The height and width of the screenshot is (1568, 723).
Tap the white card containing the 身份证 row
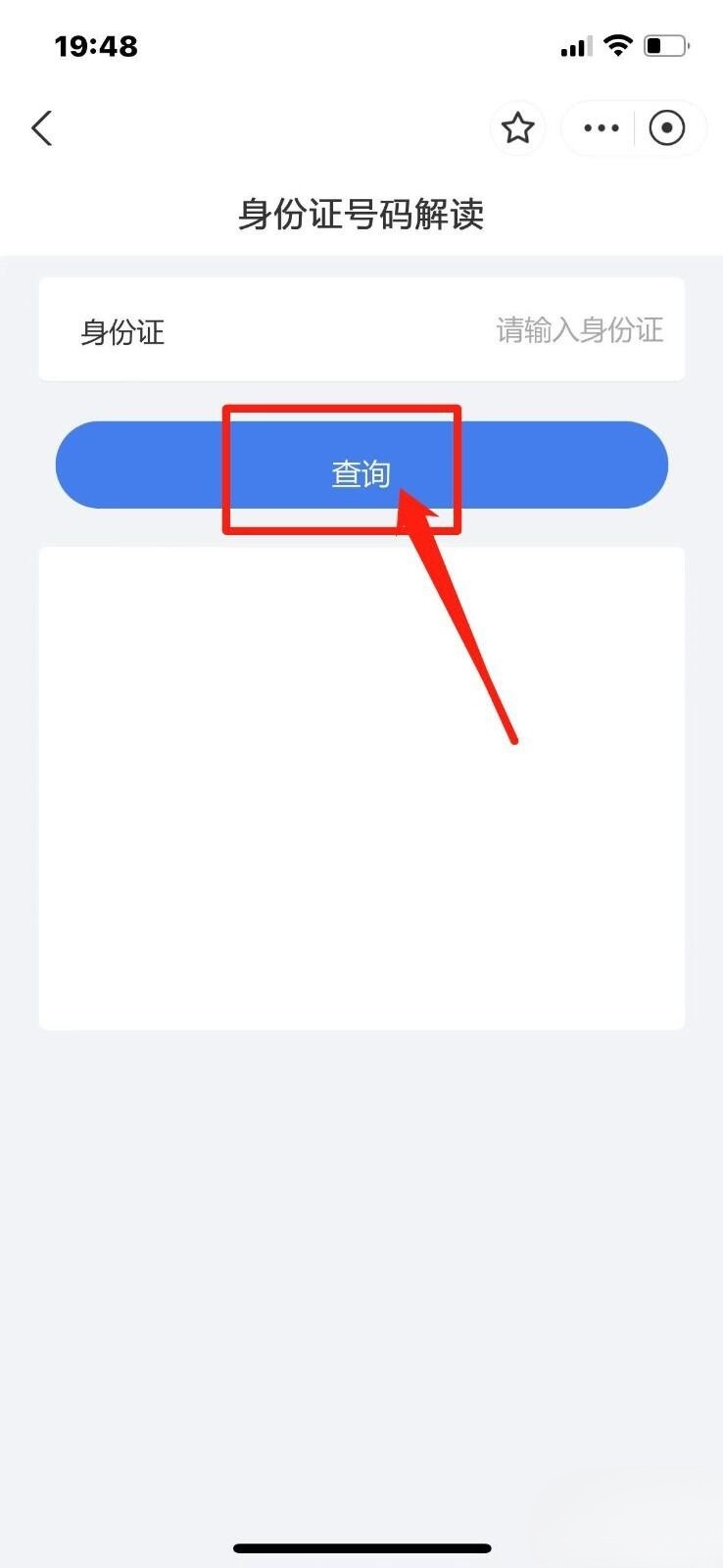[361, 328]
